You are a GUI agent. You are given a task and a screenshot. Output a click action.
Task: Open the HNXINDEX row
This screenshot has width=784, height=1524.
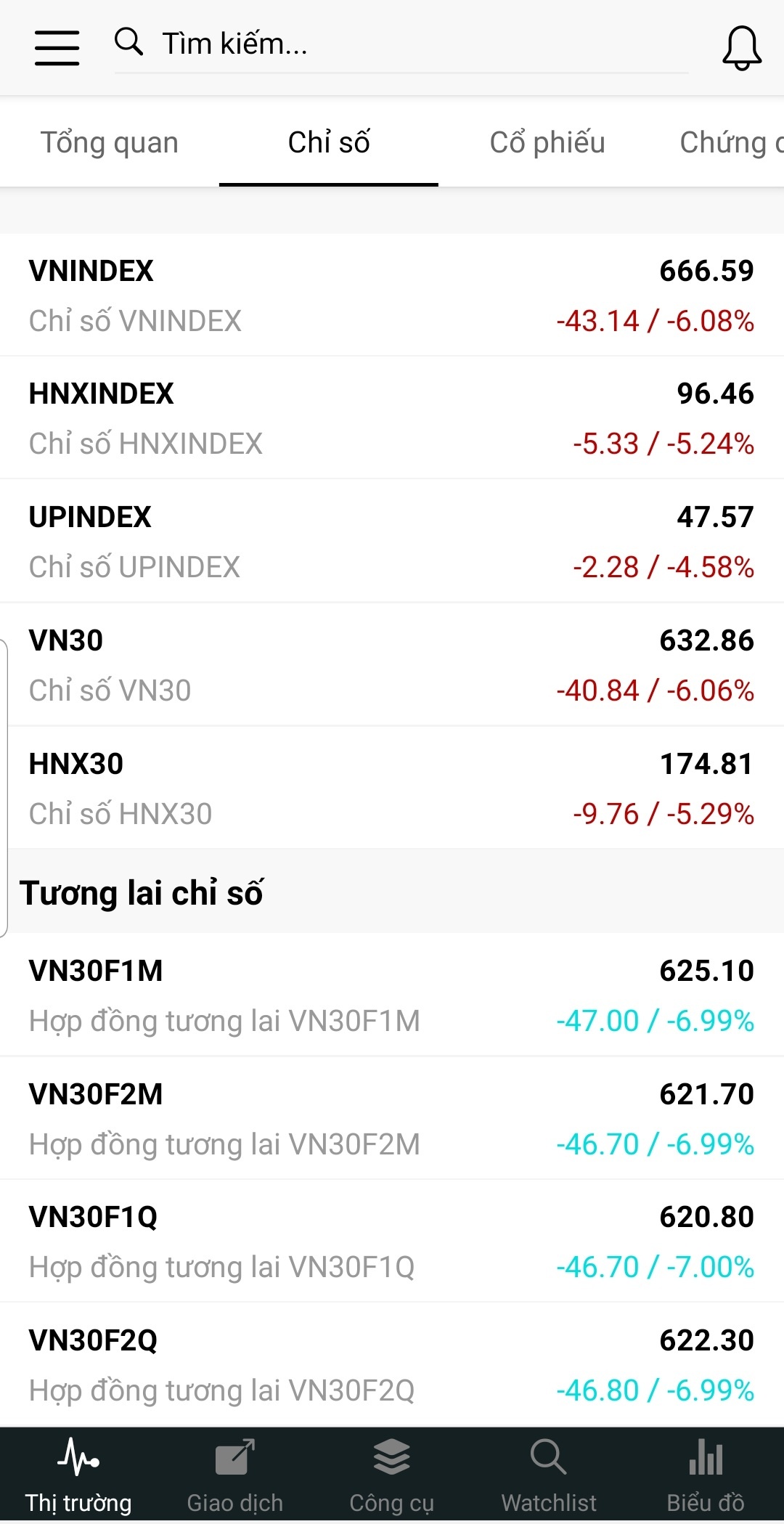coord(392,417)
